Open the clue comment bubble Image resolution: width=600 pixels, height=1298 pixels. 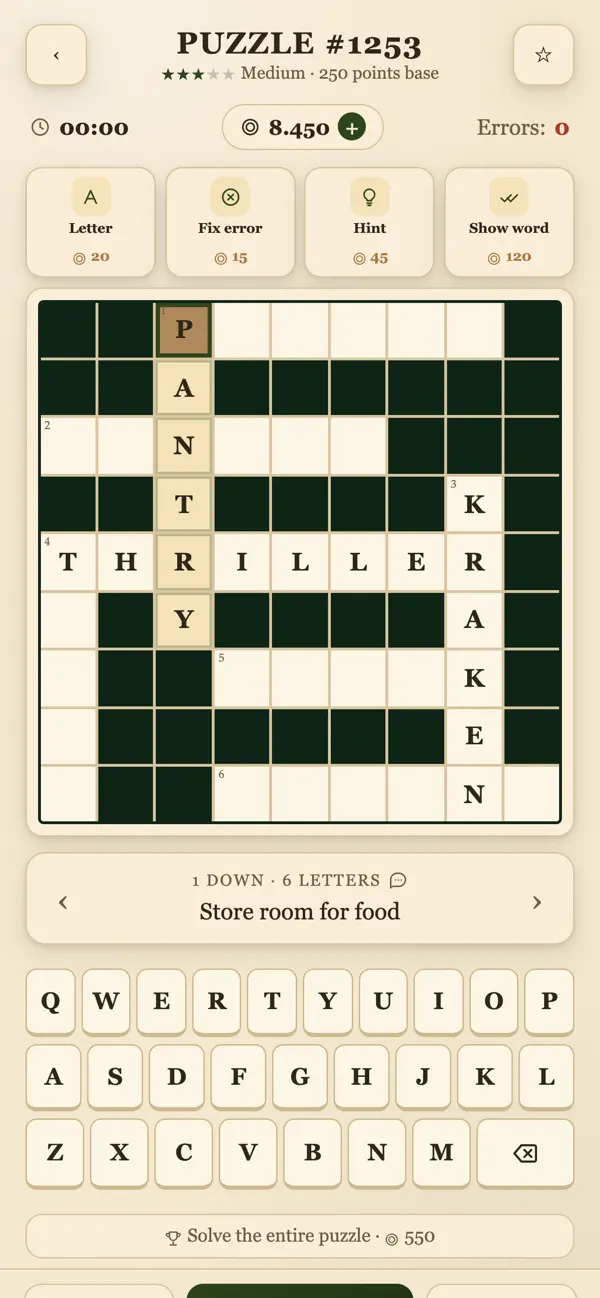tap(398, 881)
